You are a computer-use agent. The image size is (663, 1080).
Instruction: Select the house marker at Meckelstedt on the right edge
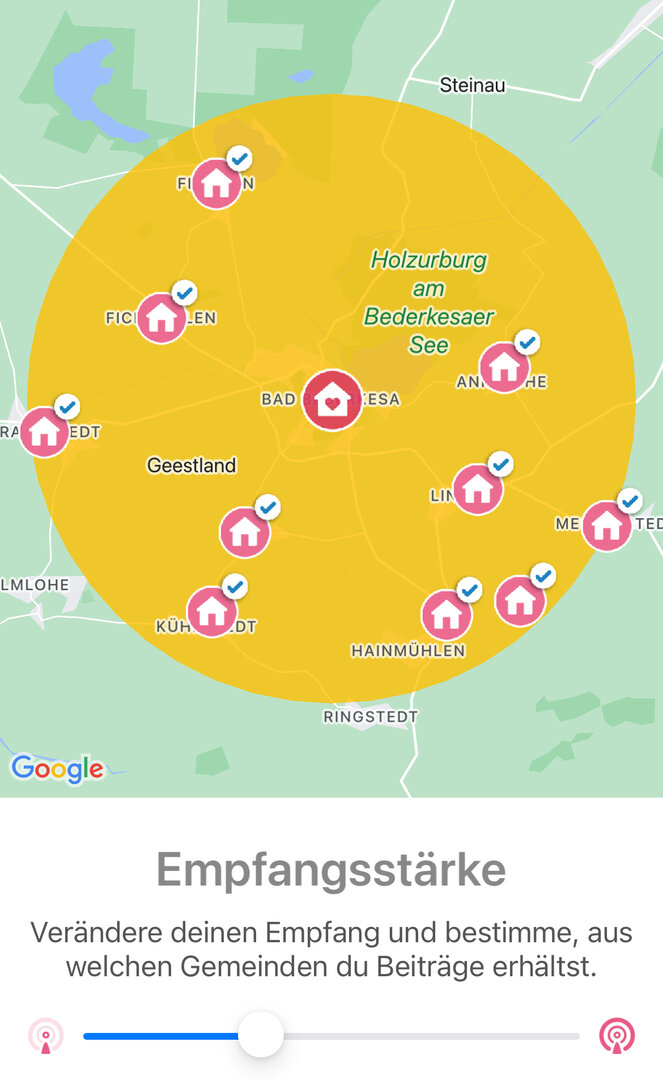pyautogui.click(x=607, y=526)
